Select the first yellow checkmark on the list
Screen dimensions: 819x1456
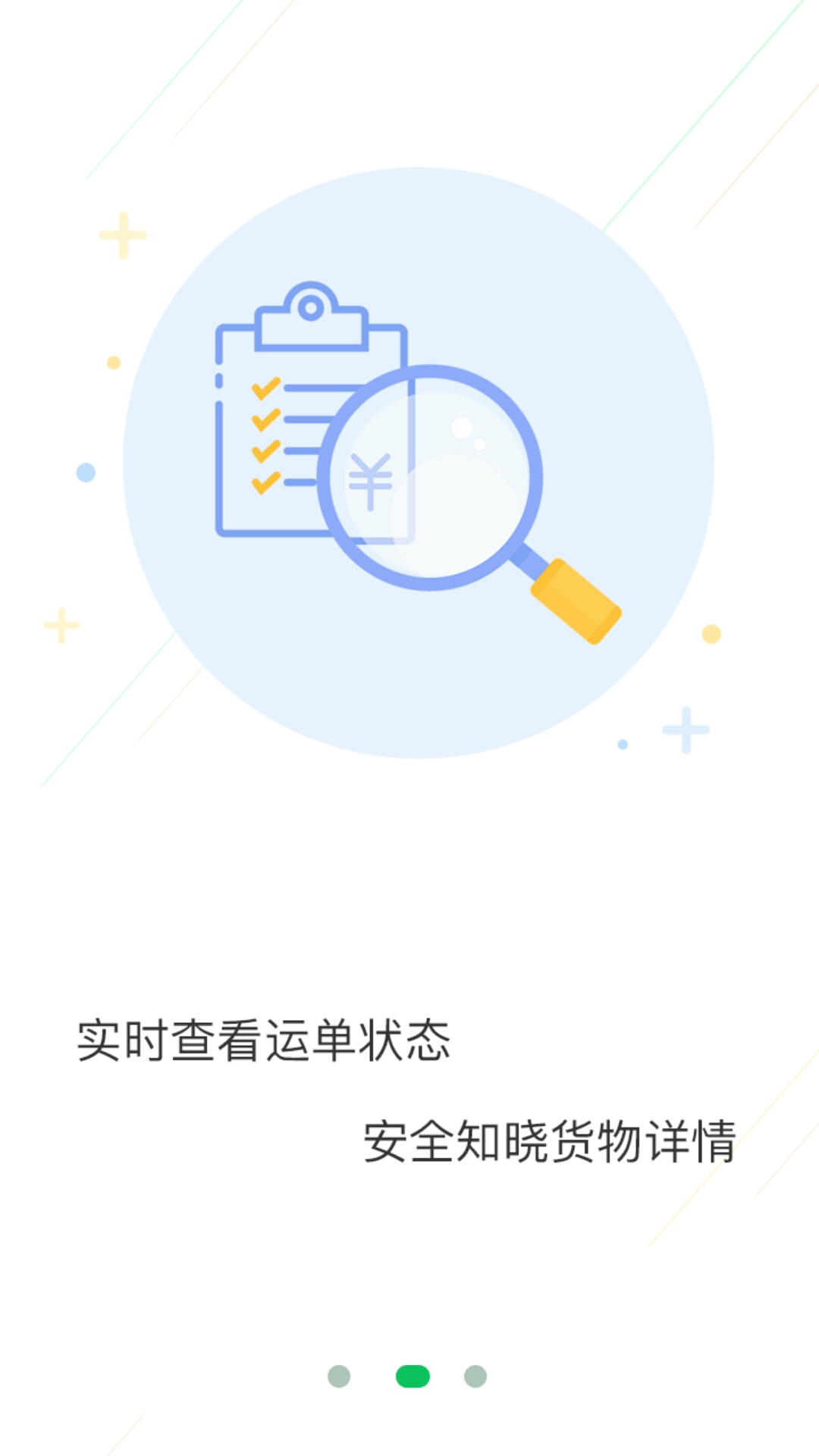[x=265, y=387]
